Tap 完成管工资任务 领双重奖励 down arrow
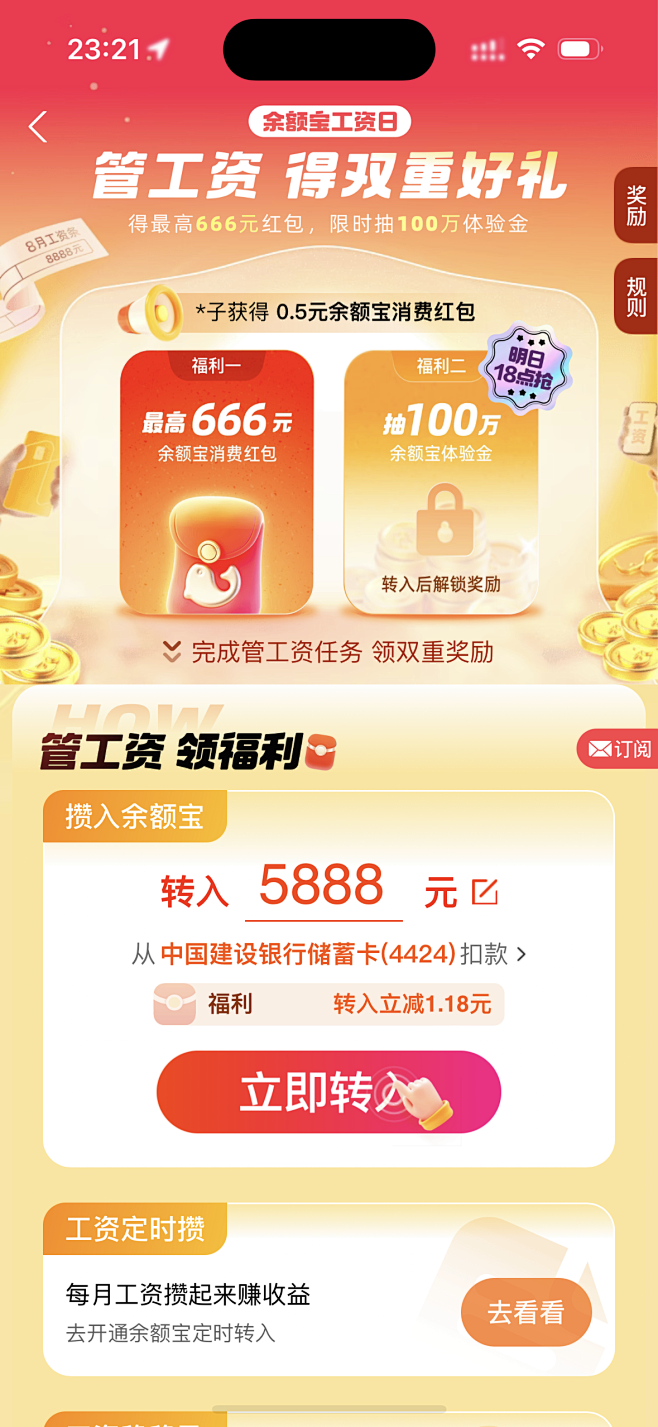This screenshot has height=1427, width=658. tap(172, 653)
